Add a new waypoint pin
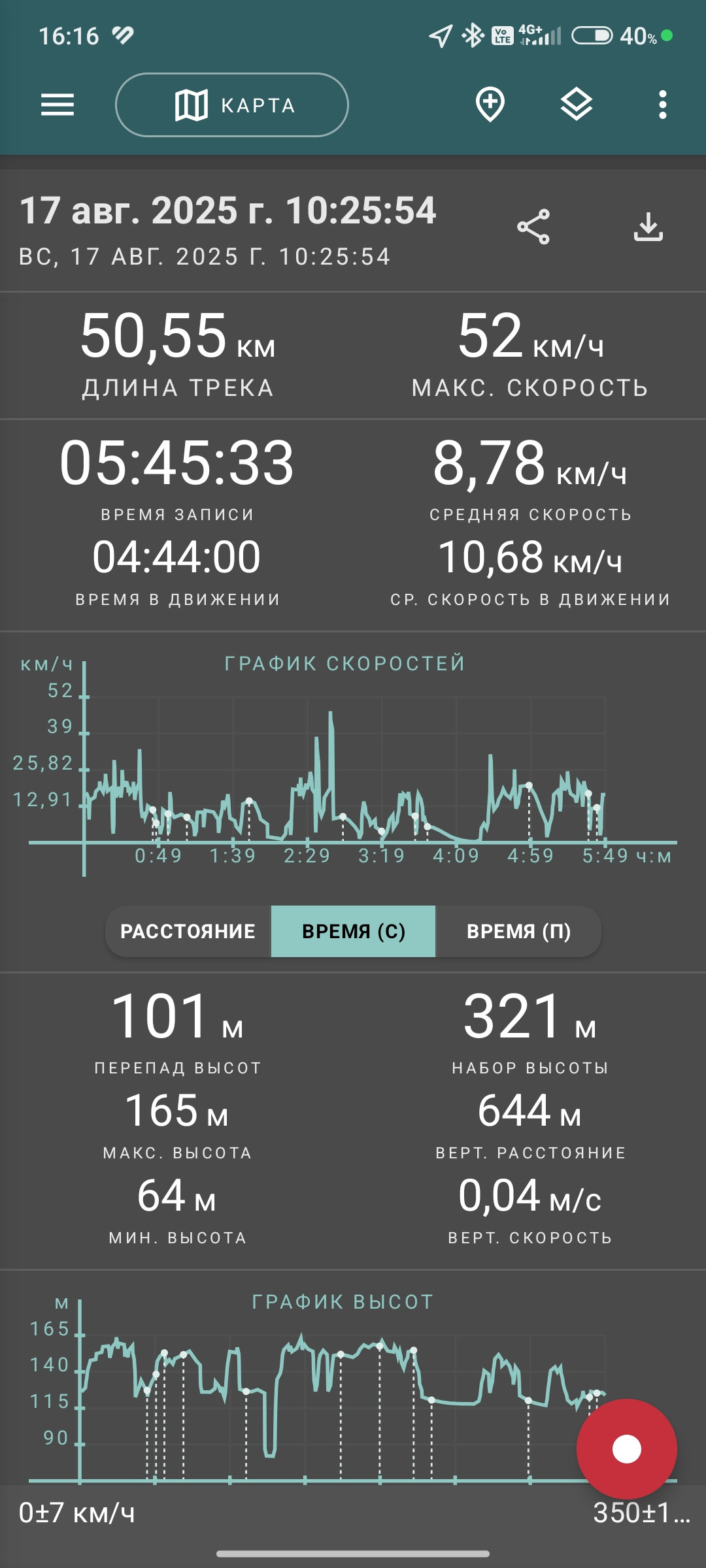This screenshot has width=706, height=1568. tap(490, 105)
